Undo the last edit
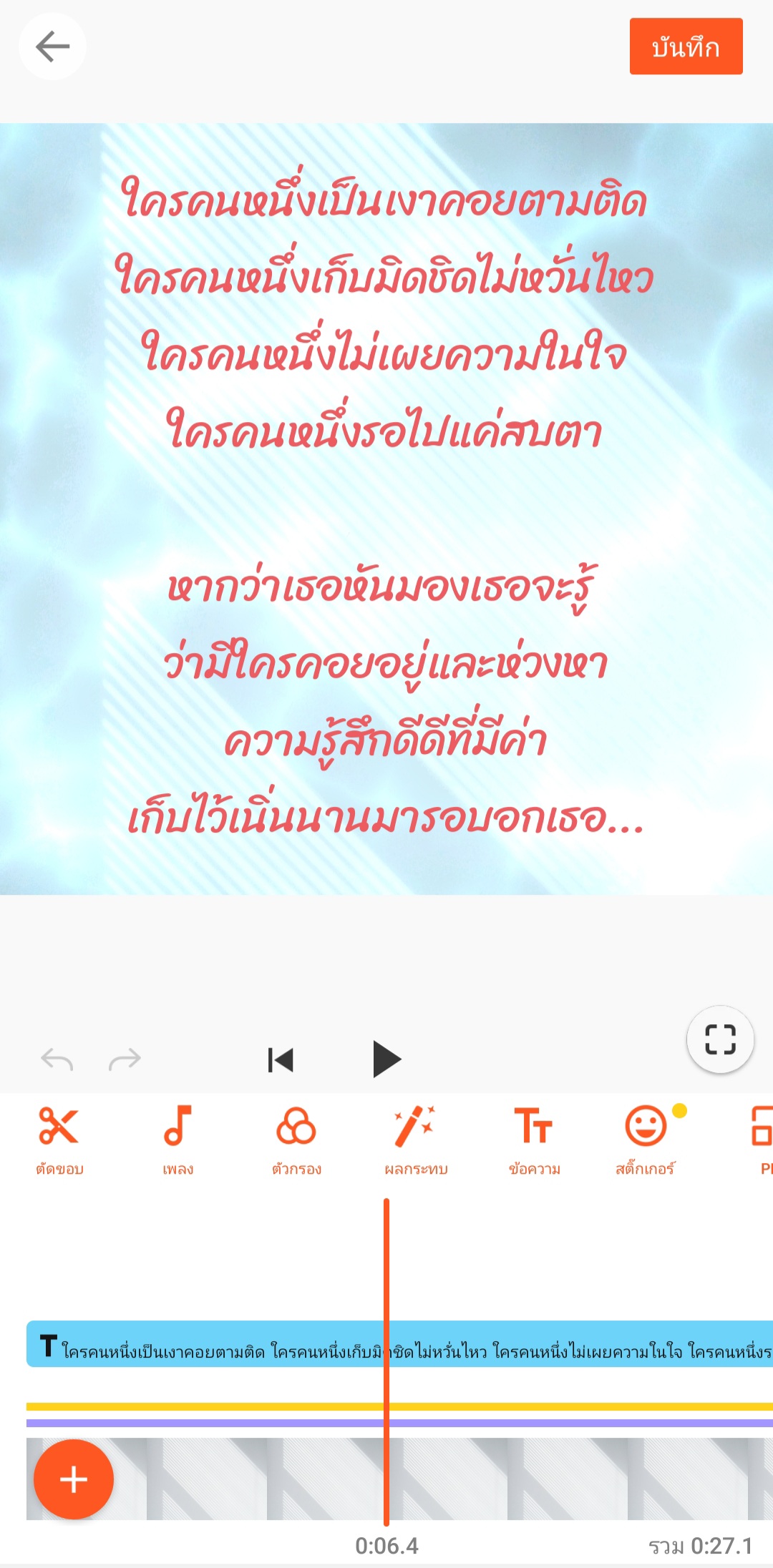Image resolution: width=773 pixels, height=1568 pixels. pyautogui.click(x=57, y=1059)
